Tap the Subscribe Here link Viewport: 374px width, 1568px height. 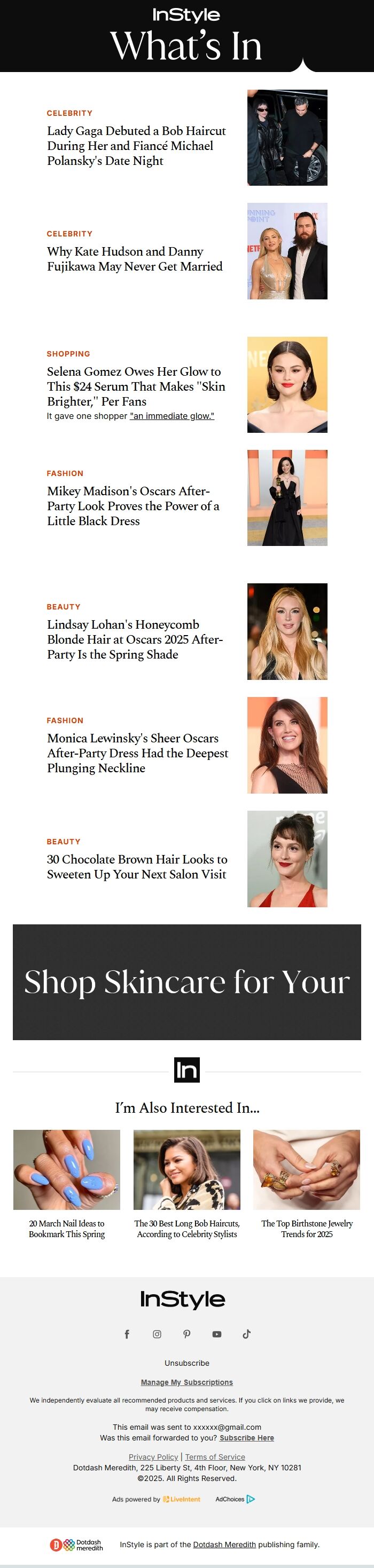[246, 1438]
